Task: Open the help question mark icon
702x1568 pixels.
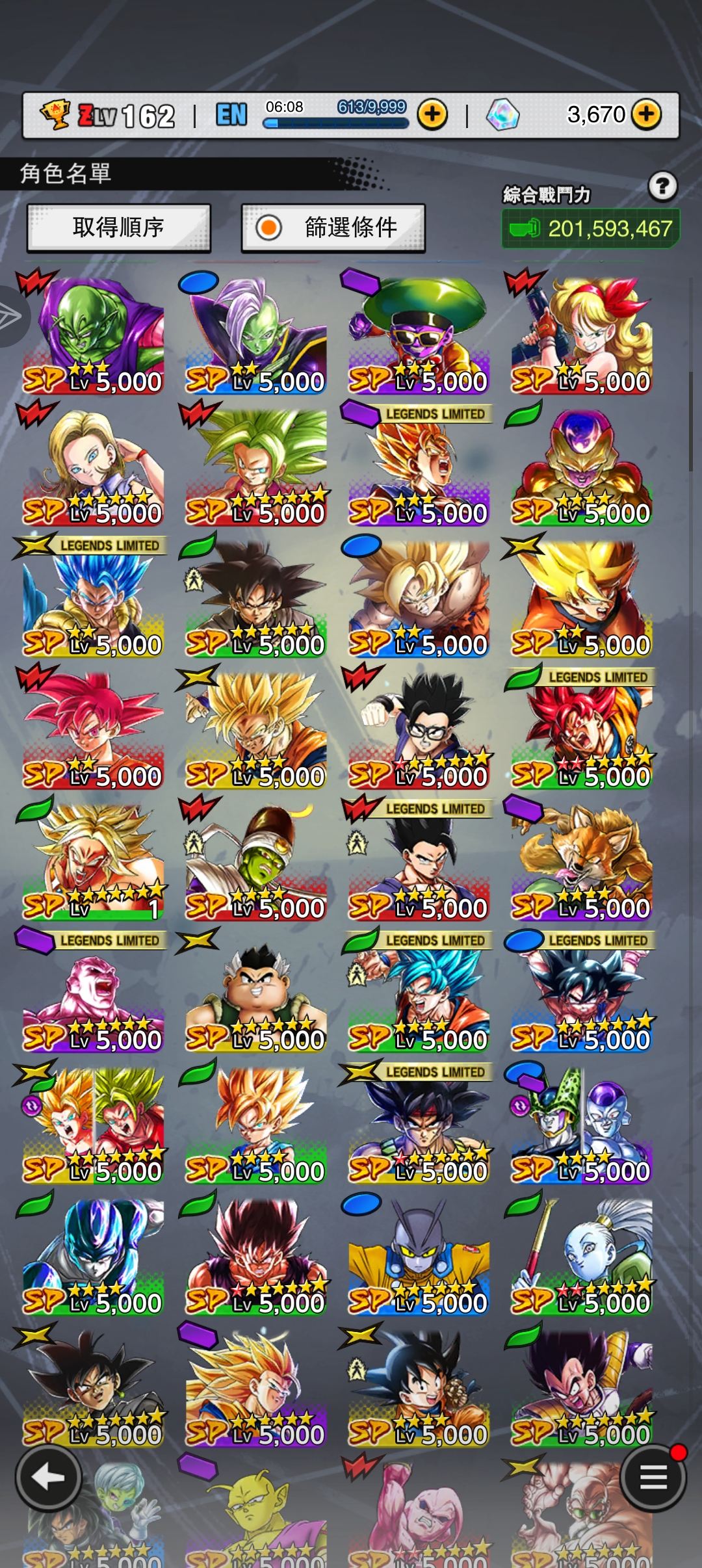Action: tap(662, 187)
